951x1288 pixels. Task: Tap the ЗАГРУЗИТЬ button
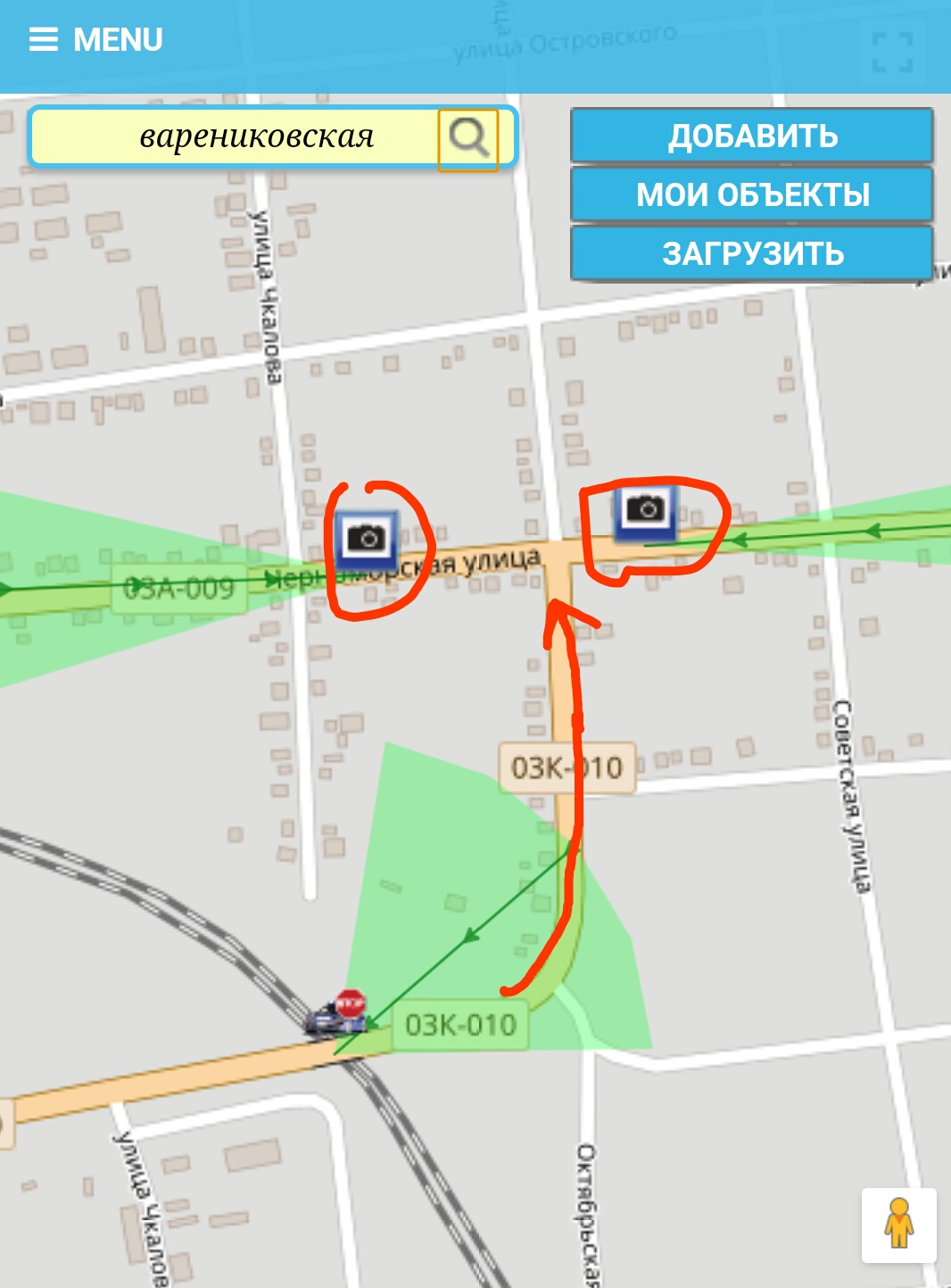(x=752, y=254)
